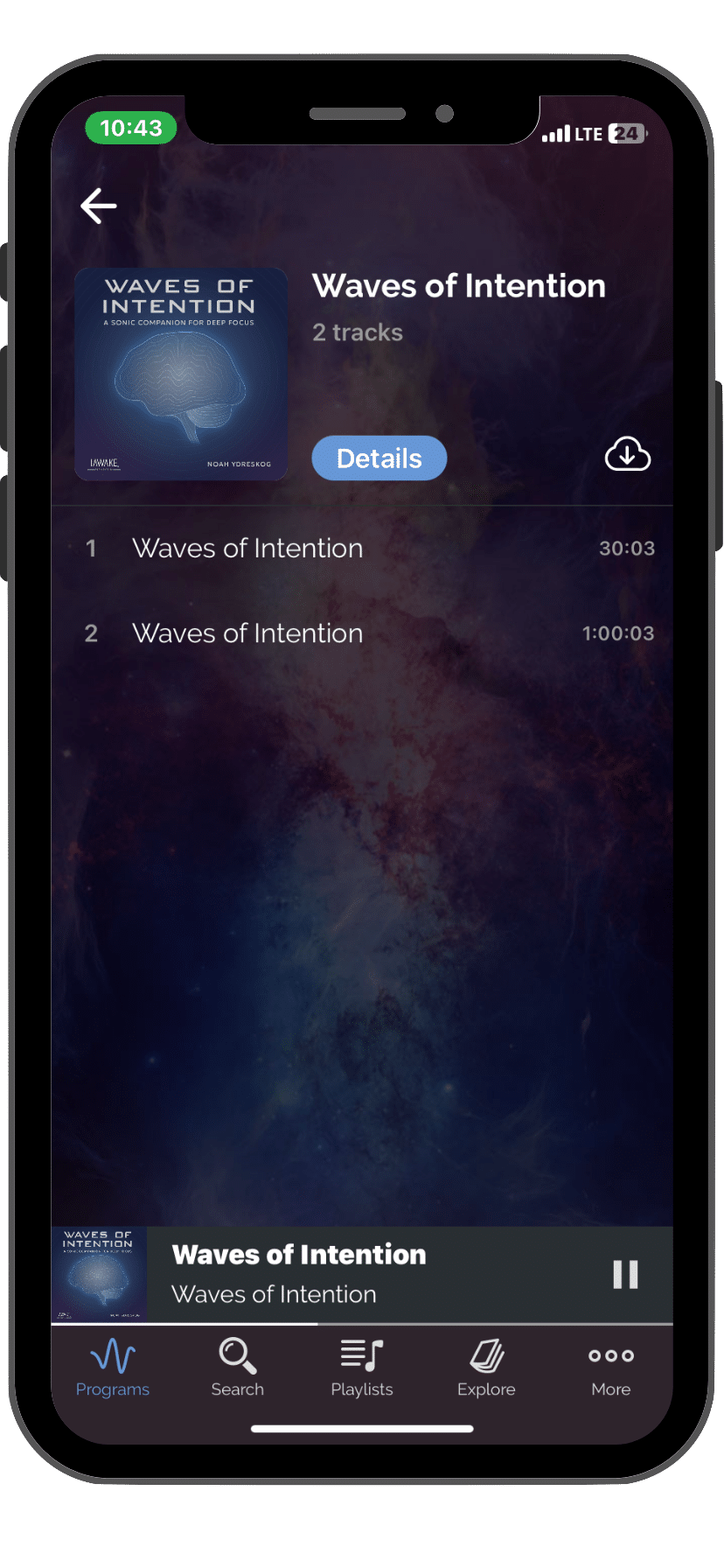
Task: Open the Details button
Action: coord(379,458)
